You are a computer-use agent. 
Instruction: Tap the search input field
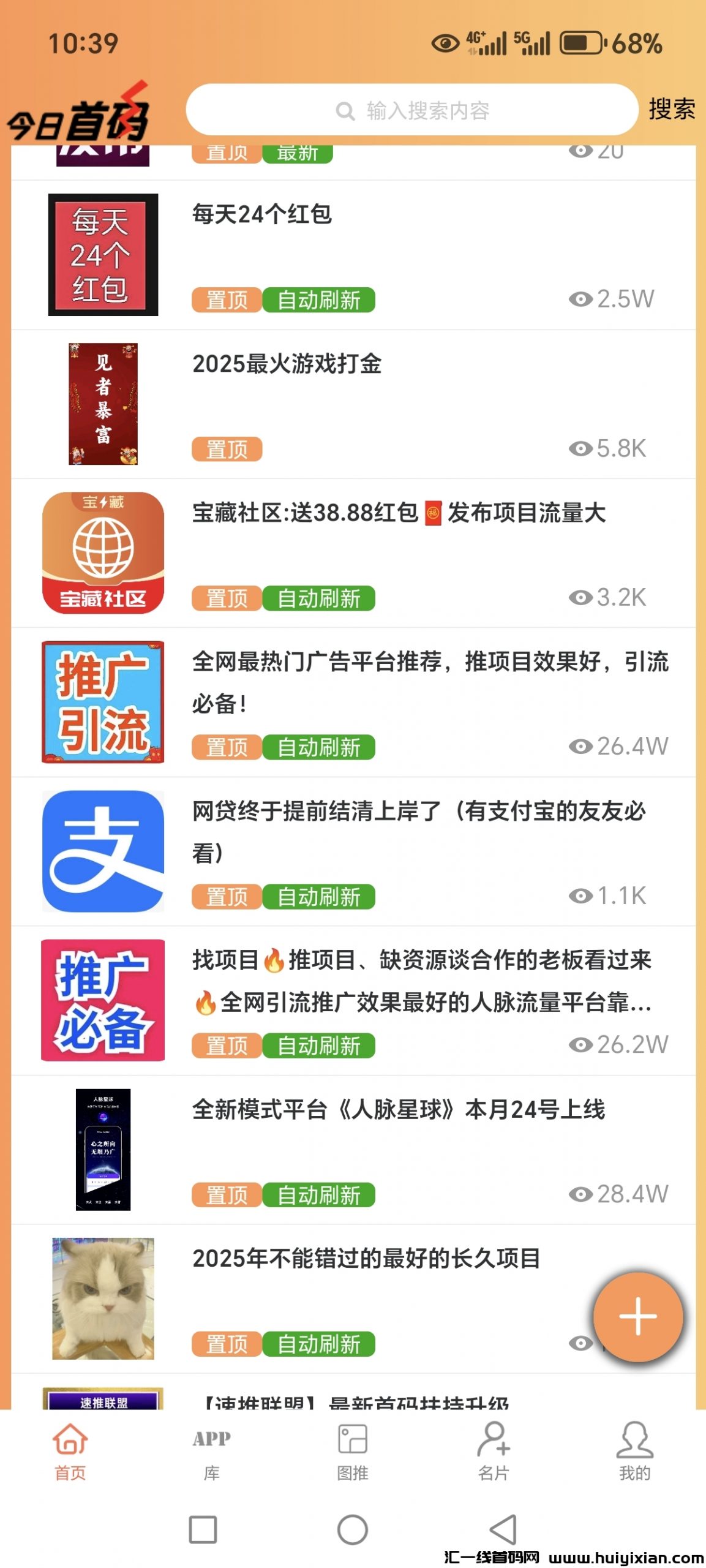[x=411, y=110]
